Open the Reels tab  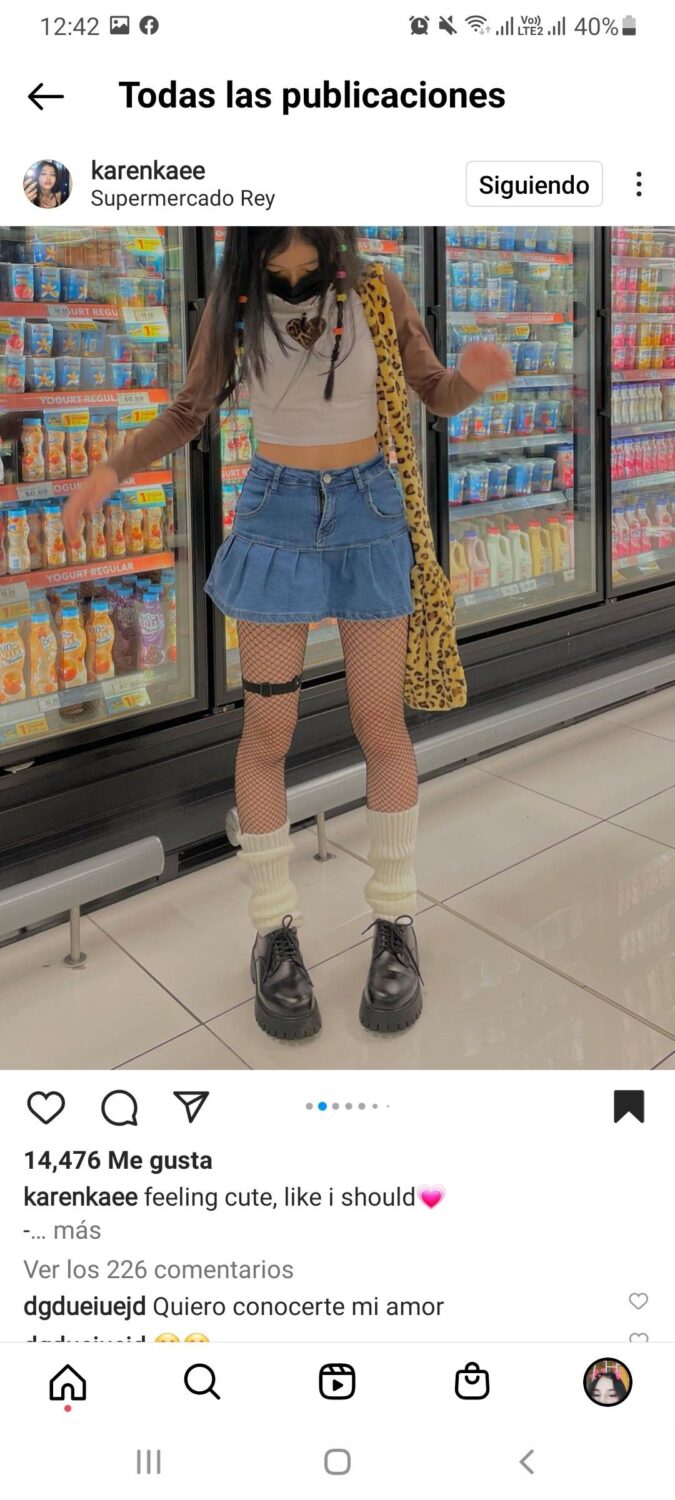click(x=337, y=1382)
